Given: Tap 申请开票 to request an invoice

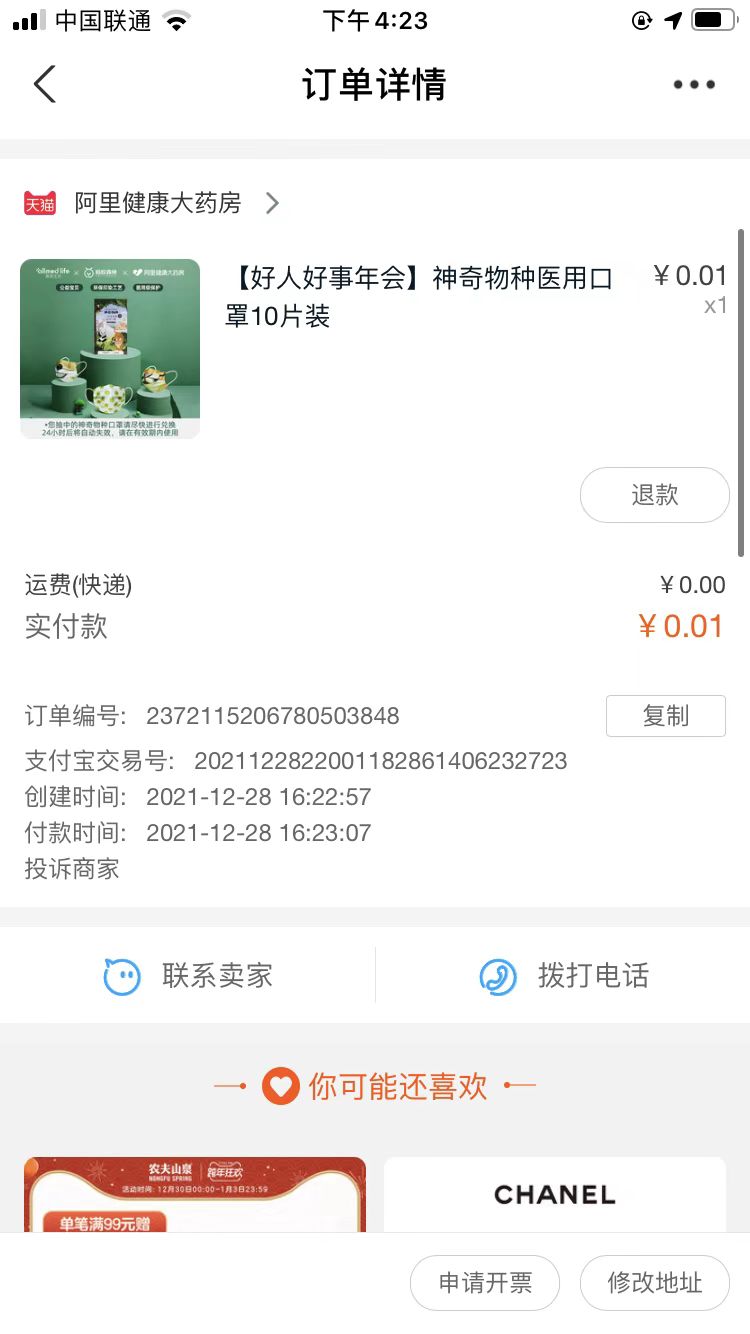Looking at the screenshot, I should [x=485, y=1282].
